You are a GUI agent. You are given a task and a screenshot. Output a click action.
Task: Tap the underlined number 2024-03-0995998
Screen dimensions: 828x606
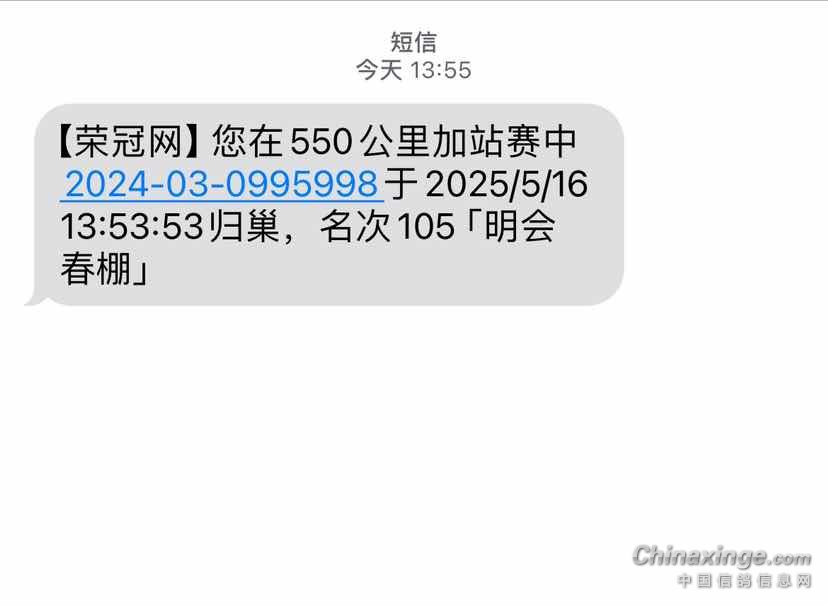[222, 186]
